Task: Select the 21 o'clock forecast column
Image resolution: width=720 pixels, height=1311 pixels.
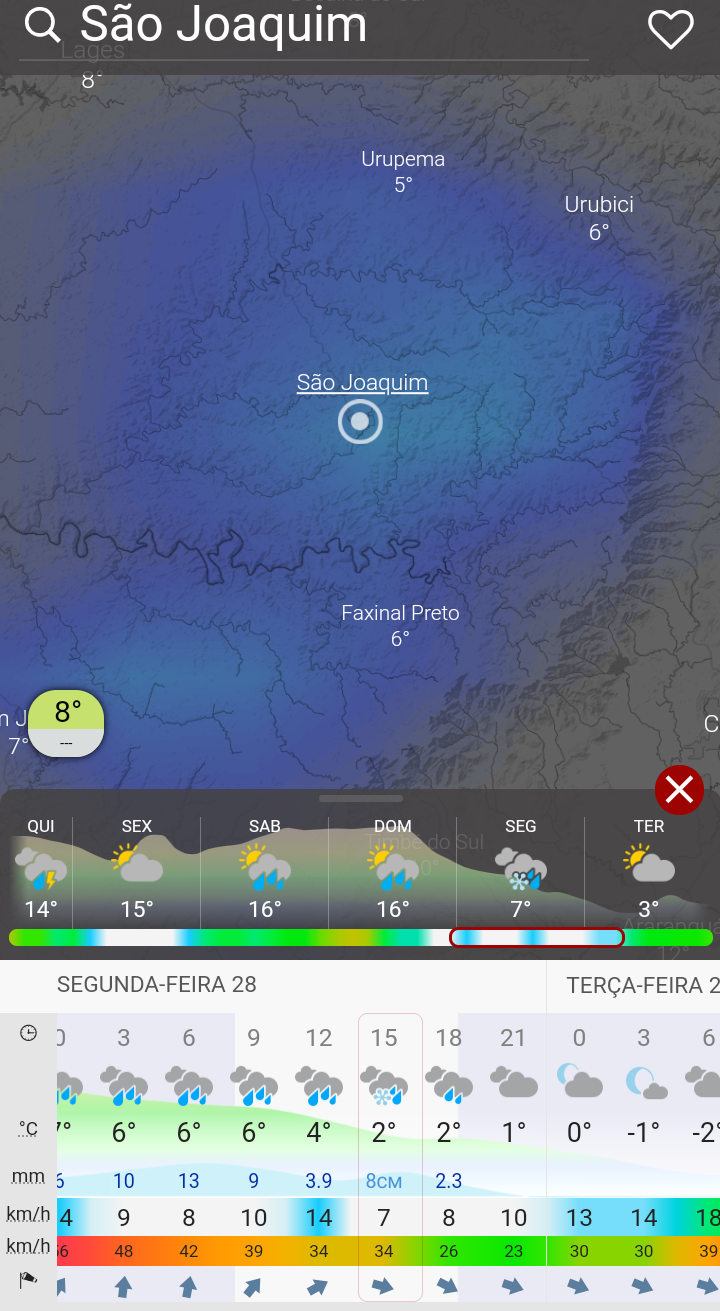Action: click(x=513, y=1157)
